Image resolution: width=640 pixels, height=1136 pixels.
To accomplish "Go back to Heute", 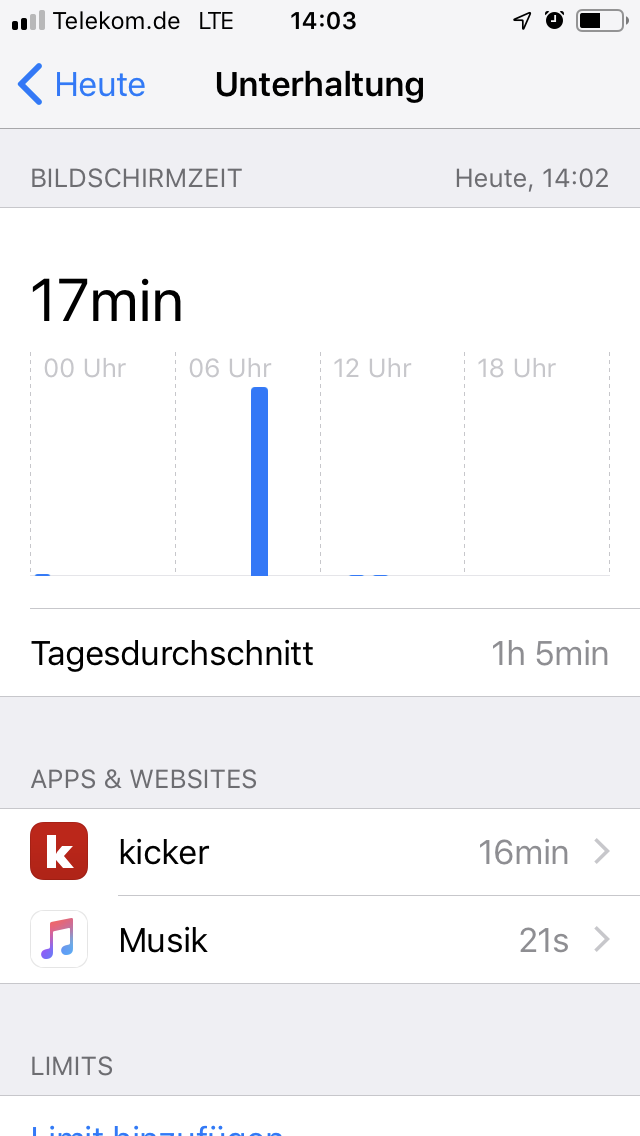I will pos(82,85).
